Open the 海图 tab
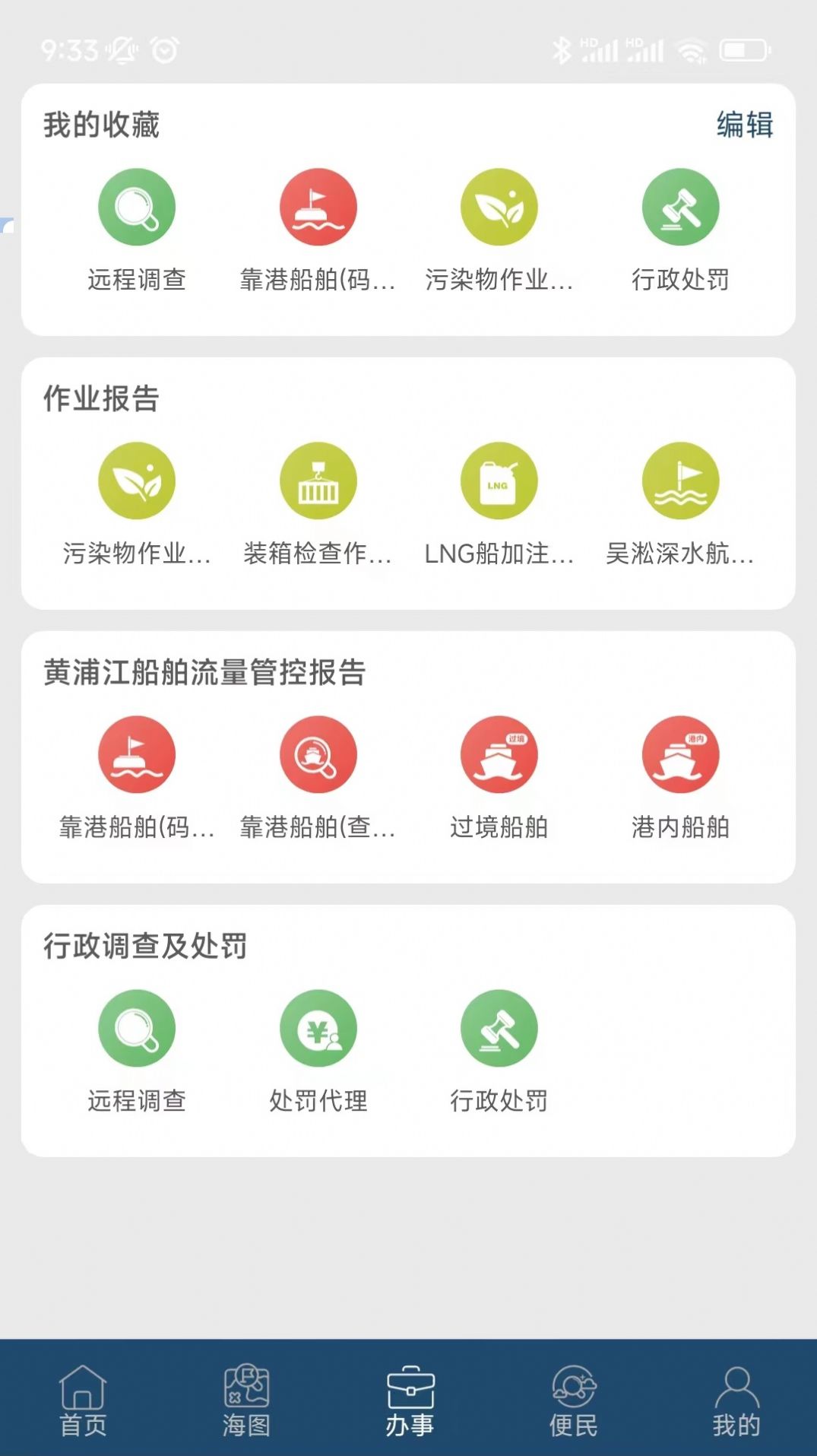 [245, 1403]
